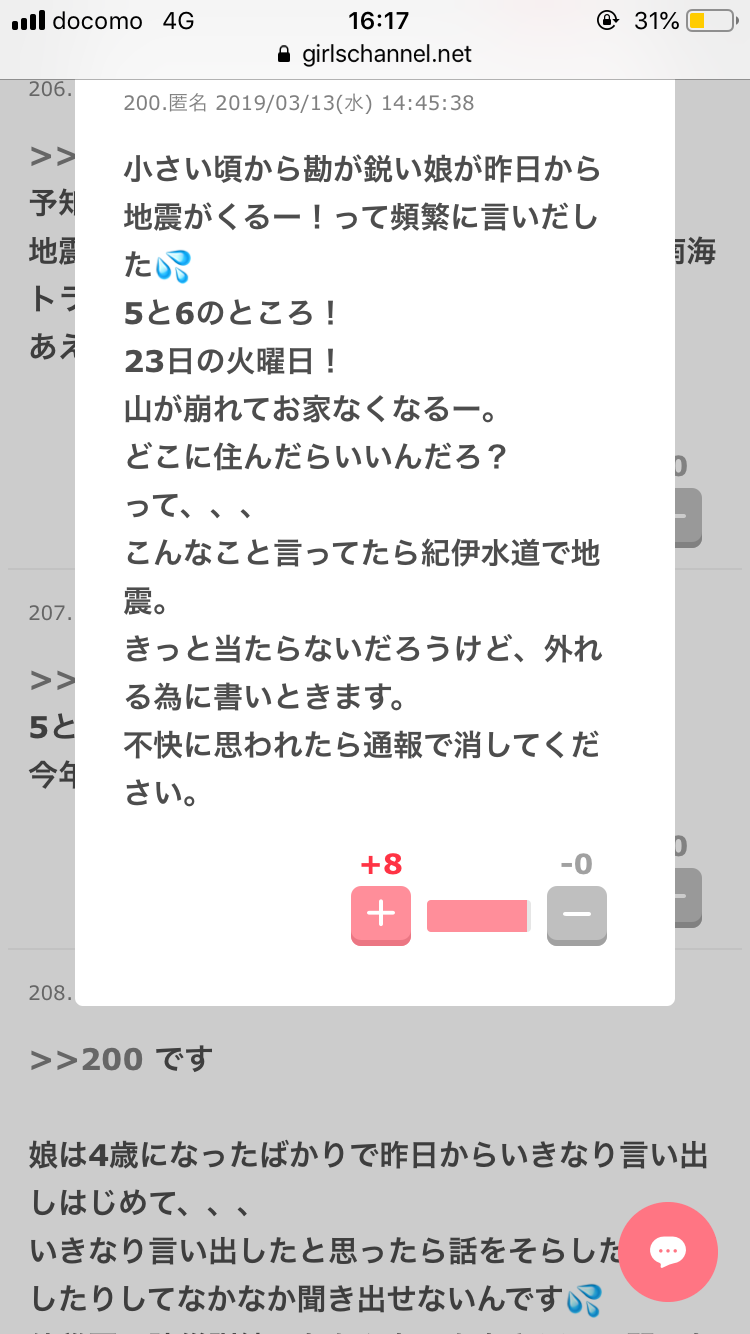This screenshot has width=750, height=1334.
Task: Tap the pink plus button on post 200
Action: [381, 915]
